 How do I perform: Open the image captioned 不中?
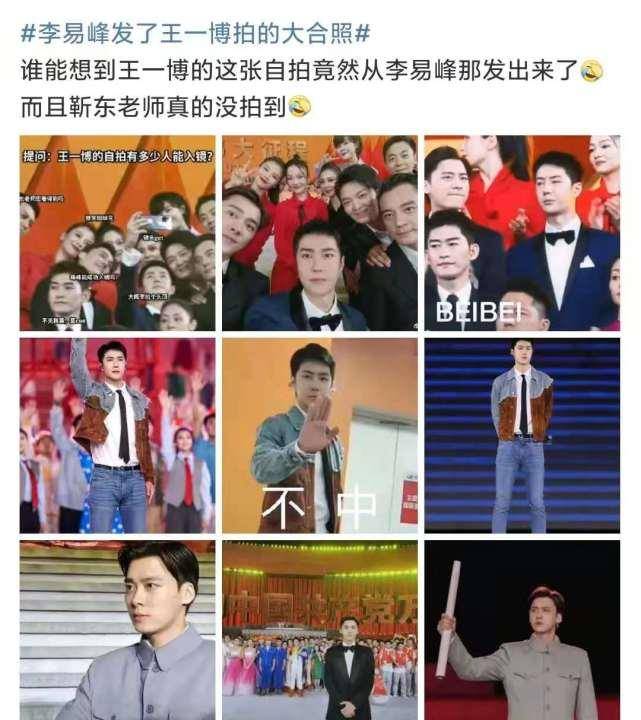[319, 435]
